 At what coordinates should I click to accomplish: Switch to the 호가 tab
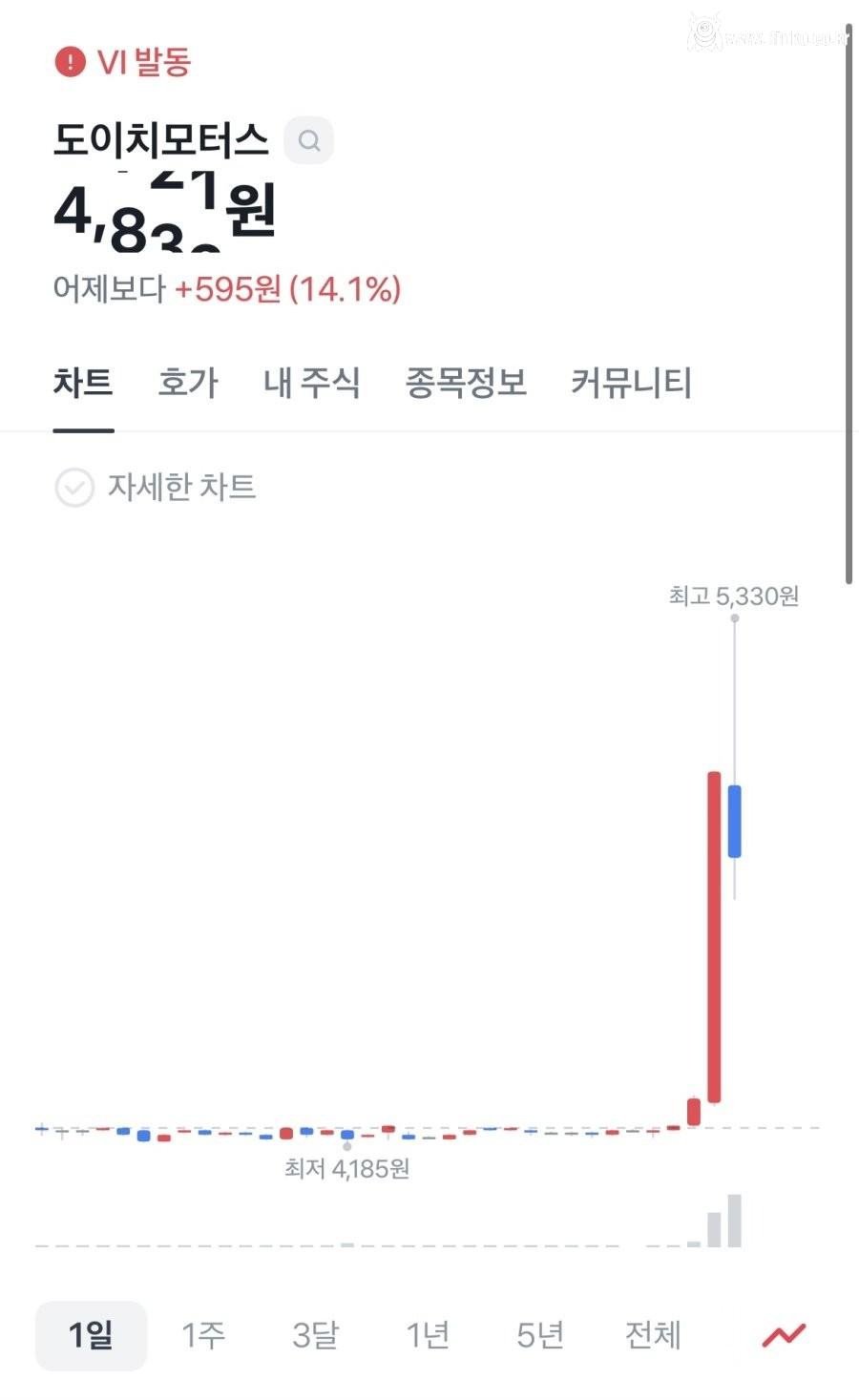click(187, 384)
